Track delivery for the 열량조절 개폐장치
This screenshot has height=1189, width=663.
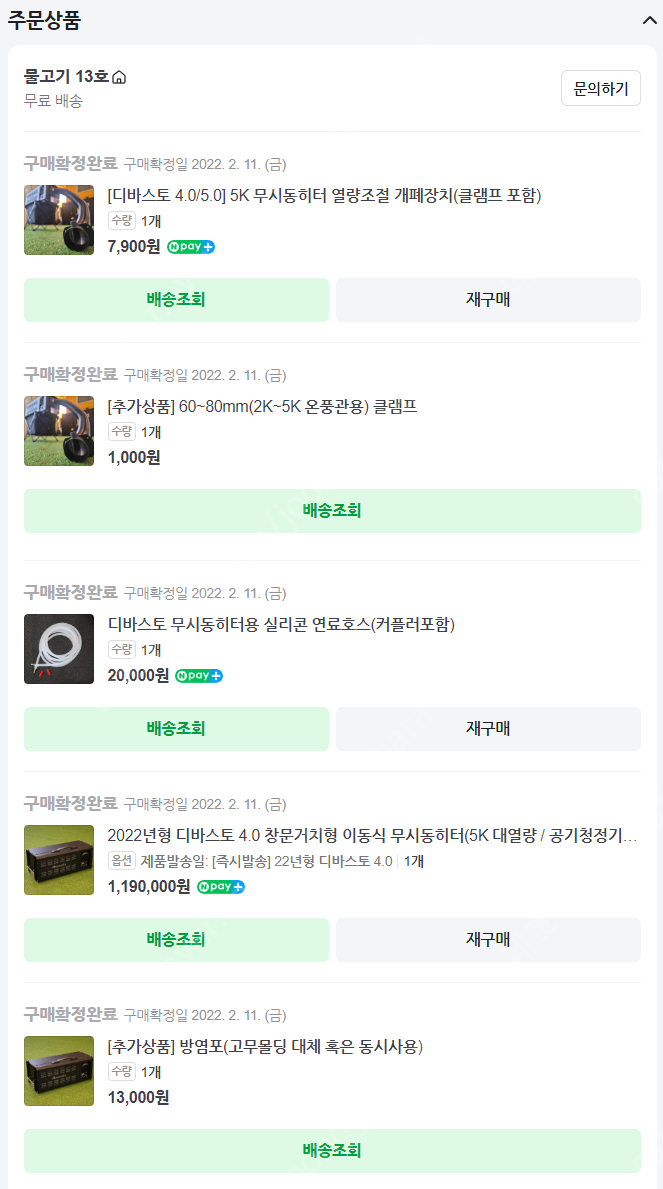[x=176, y=300]
